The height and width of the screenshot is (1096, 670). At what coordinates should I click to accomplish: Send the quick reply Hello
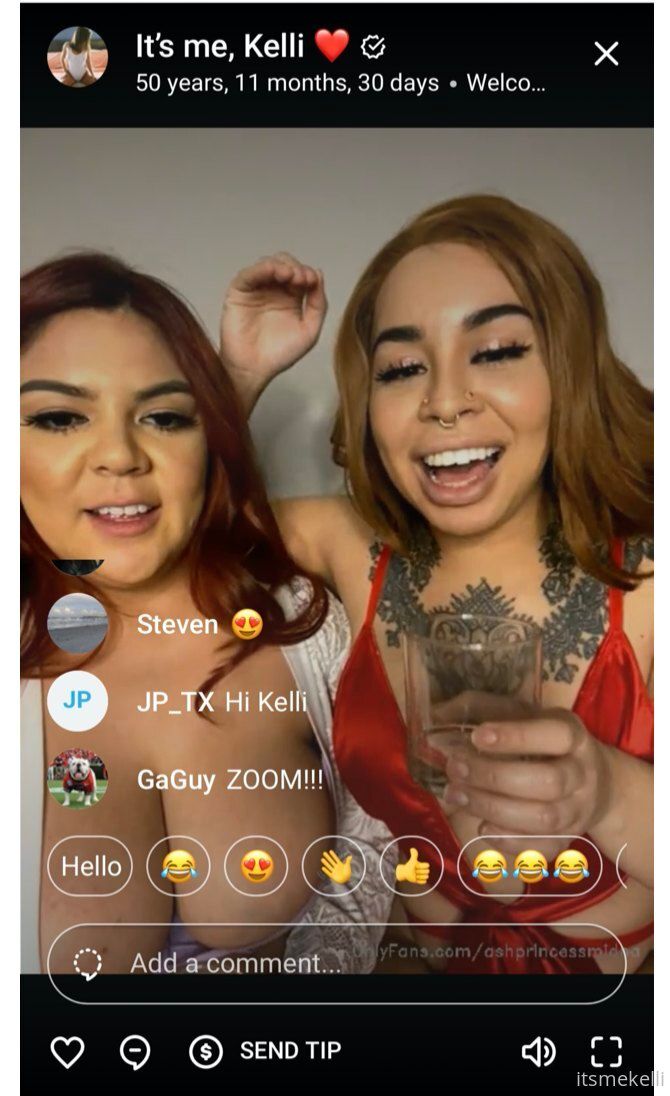pos(90,866)
